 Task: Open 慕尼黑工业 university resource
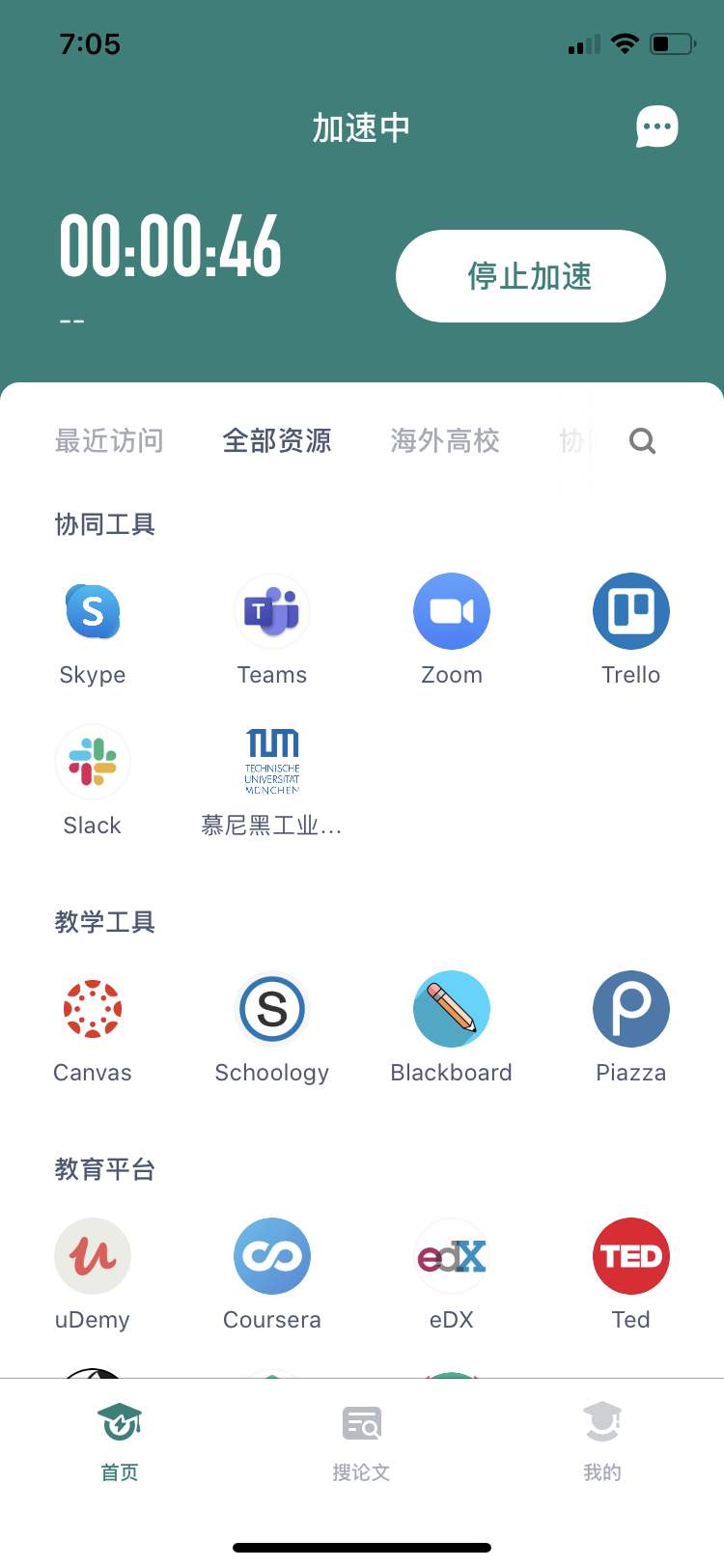coord(272,781)
